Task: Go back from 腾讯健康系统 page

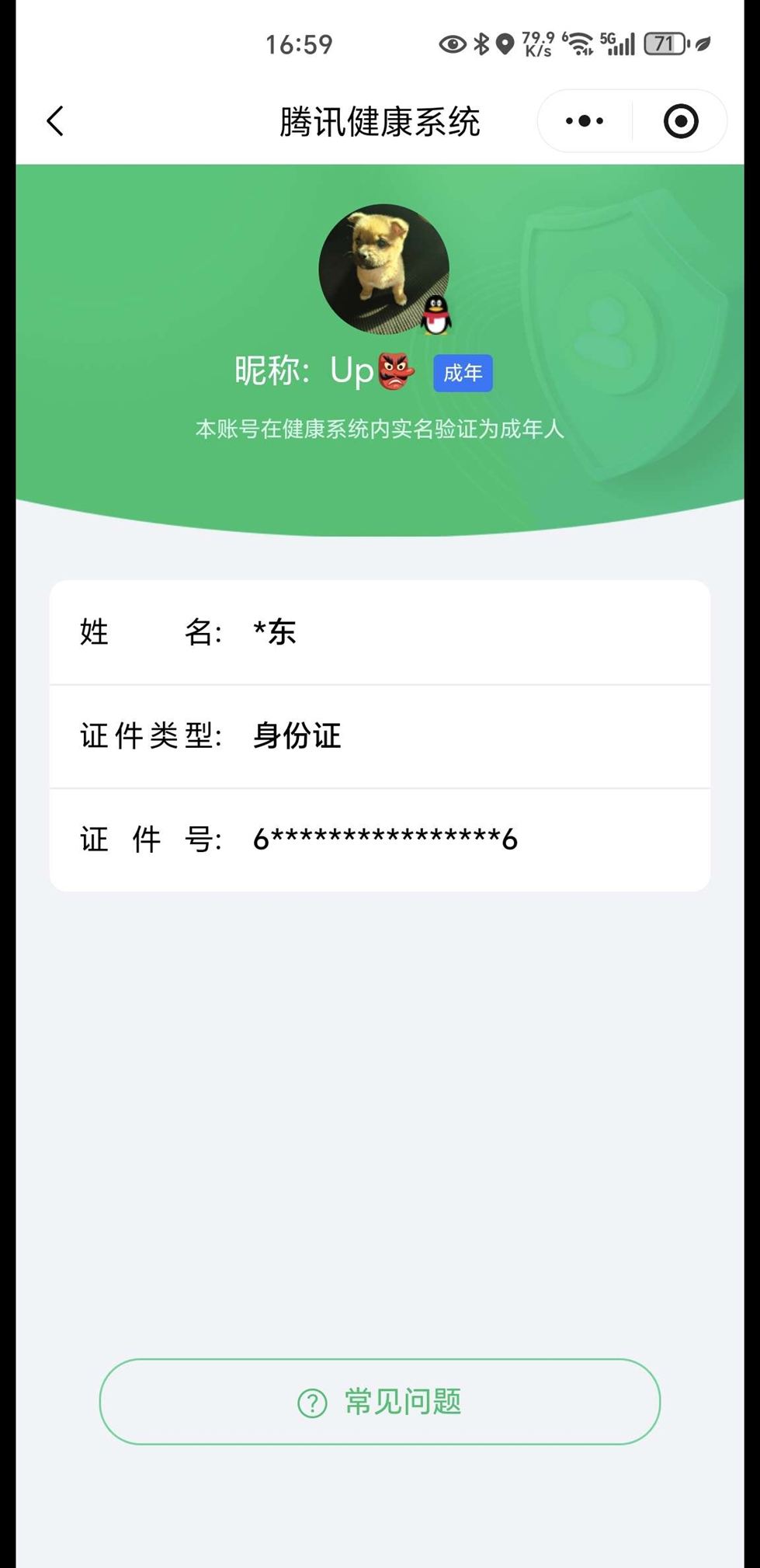Action: click(x=55, y=121)
